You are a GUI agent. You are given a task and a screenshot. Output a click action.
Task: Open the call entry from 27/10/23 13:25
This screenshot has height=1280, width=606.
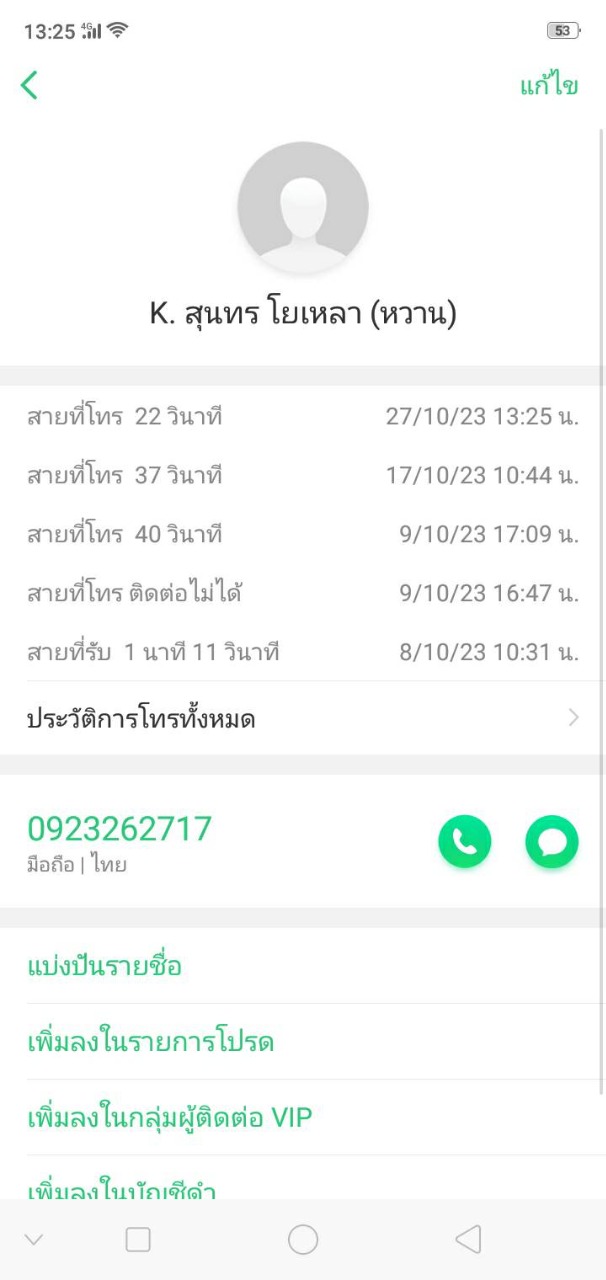pos(302,416)
